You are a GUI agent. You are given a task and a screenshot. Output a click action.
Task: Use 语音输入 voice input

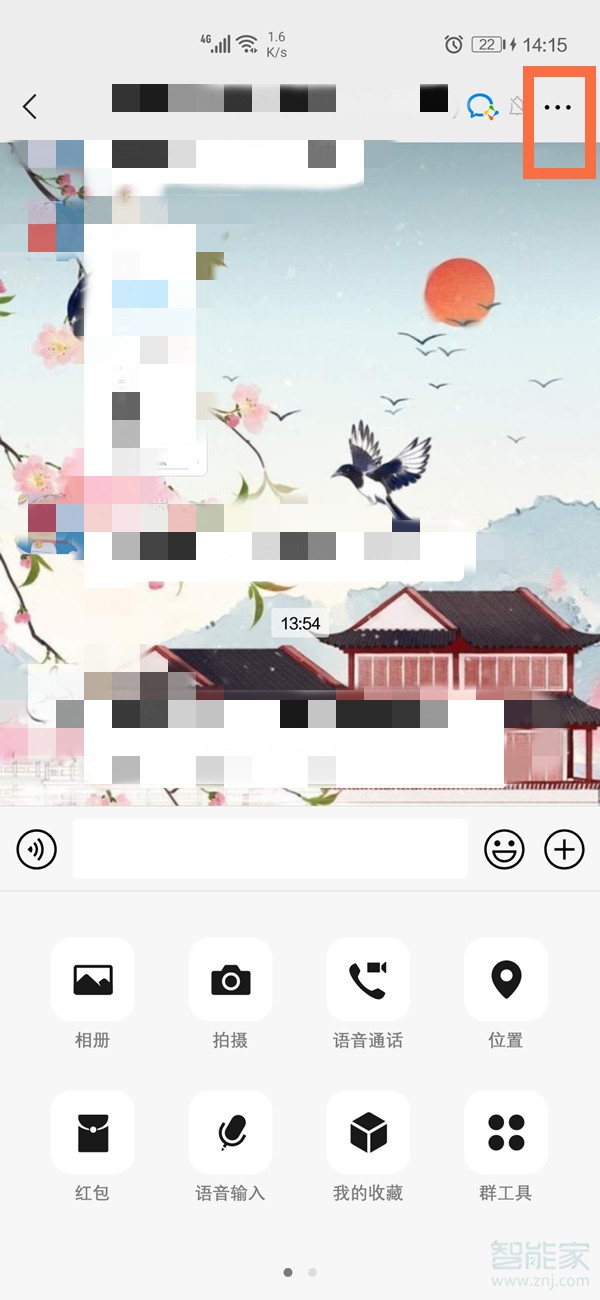pyautogui.click(x=230, y=1133)
